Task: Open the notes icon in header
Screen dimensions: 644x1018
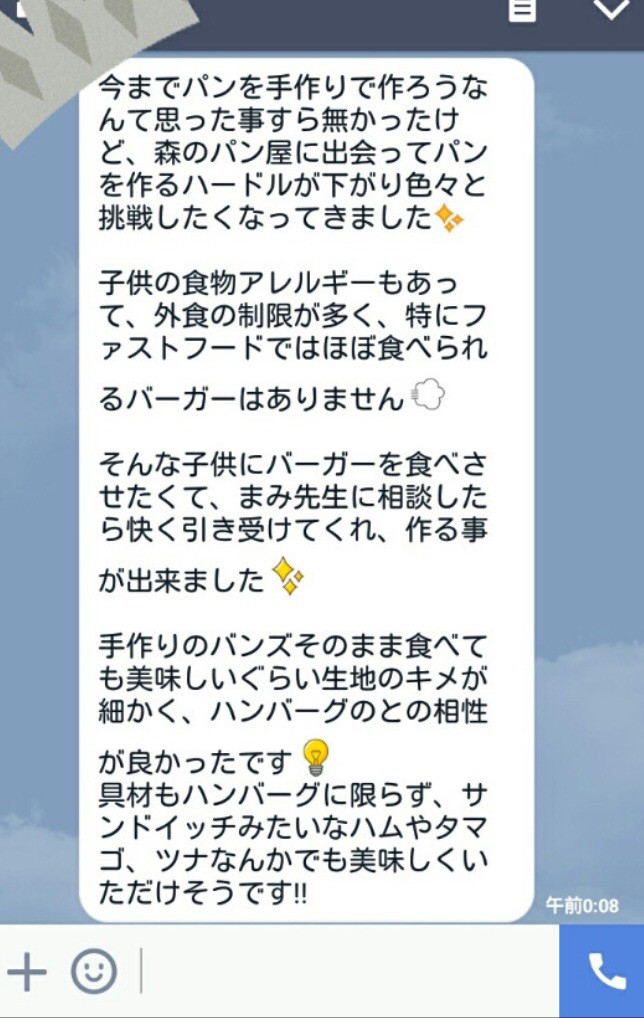Action: point(522,9)
